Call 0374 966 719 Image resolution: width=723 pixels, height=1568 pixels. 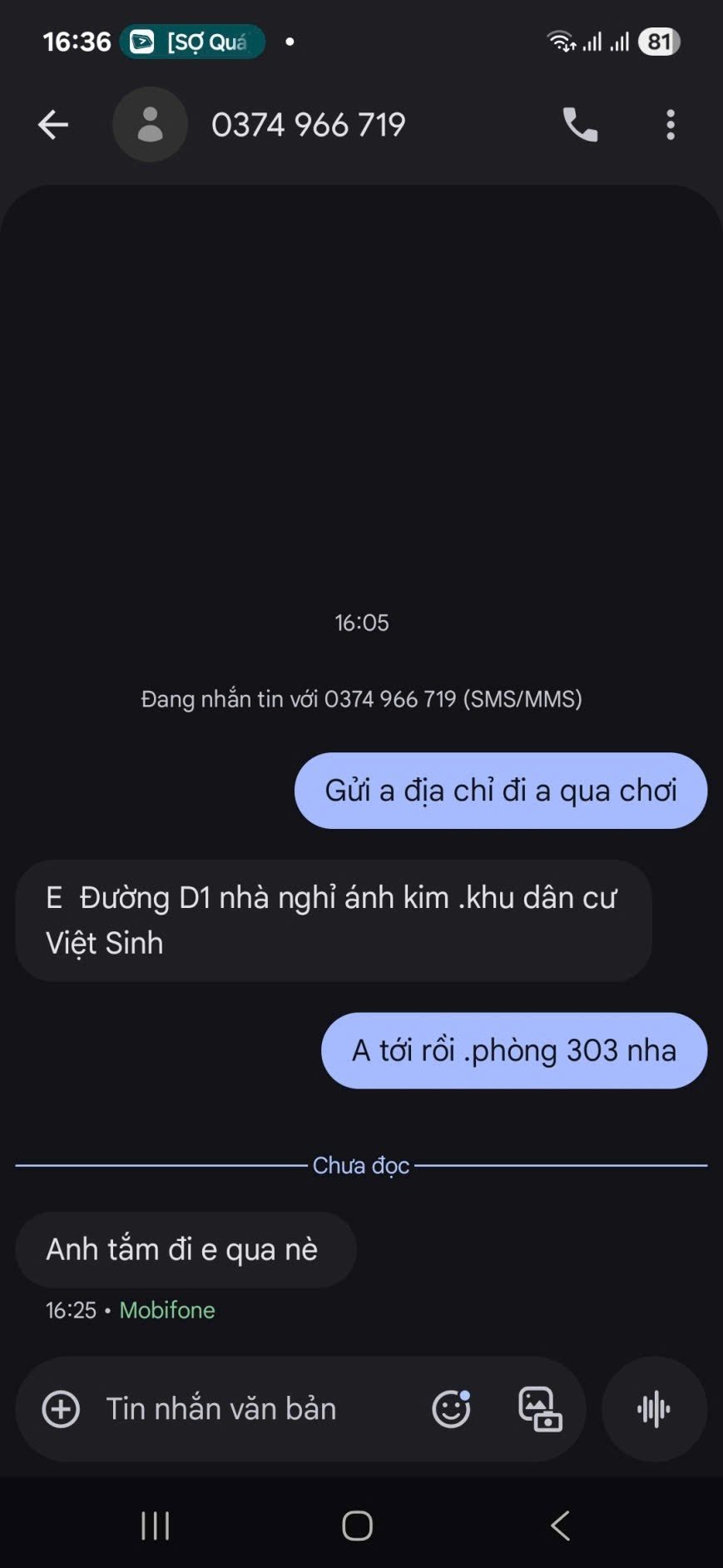pyautogui.click(x=580, y=126)
